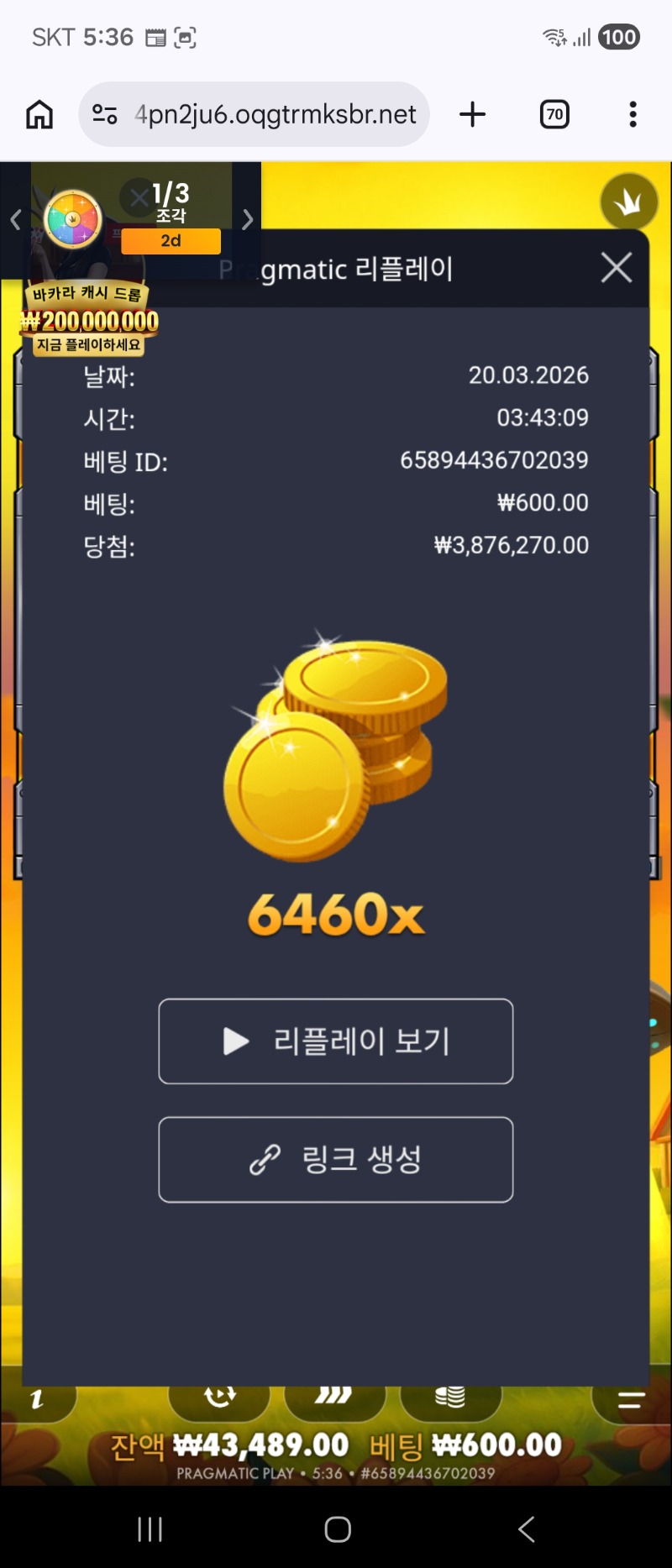Open the browser home page
Screen dimensions: 672x1568
coord(39,114)
